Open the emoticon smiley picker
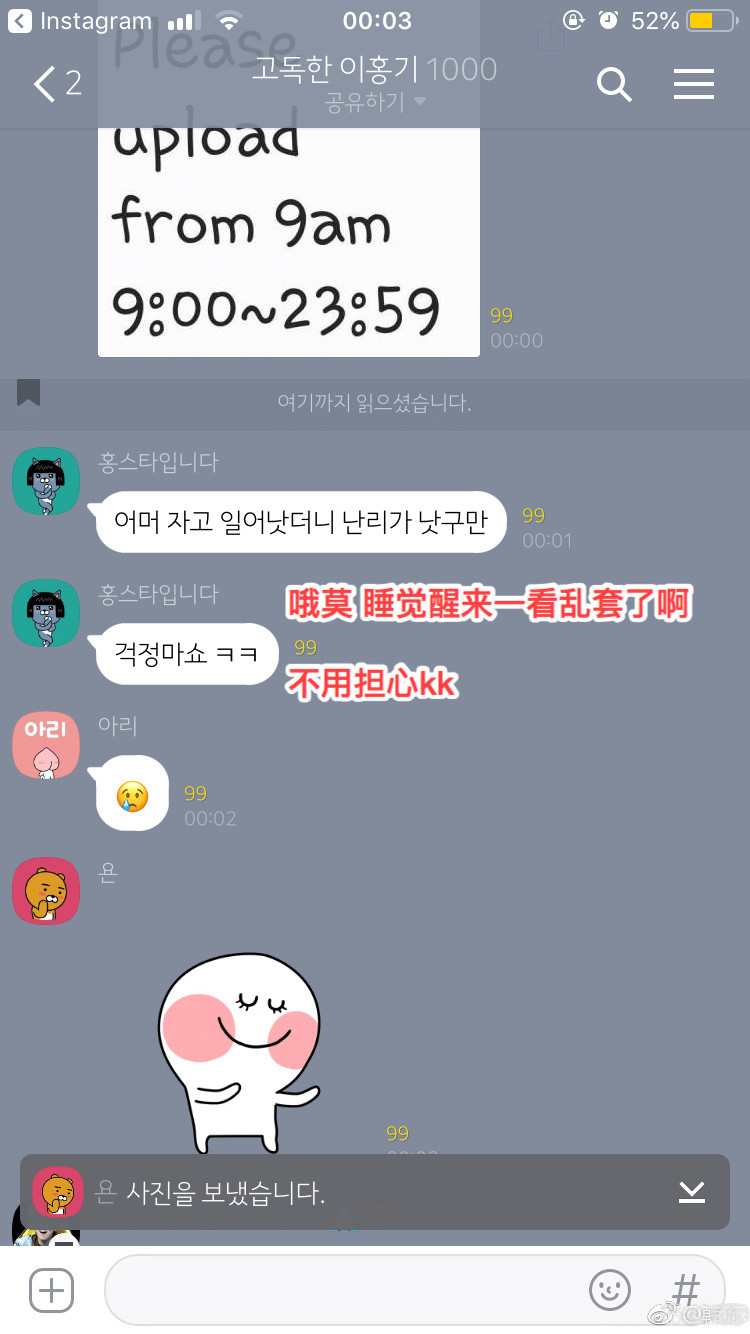Viewport: 750px width, 1334px height. (609, 1291)
